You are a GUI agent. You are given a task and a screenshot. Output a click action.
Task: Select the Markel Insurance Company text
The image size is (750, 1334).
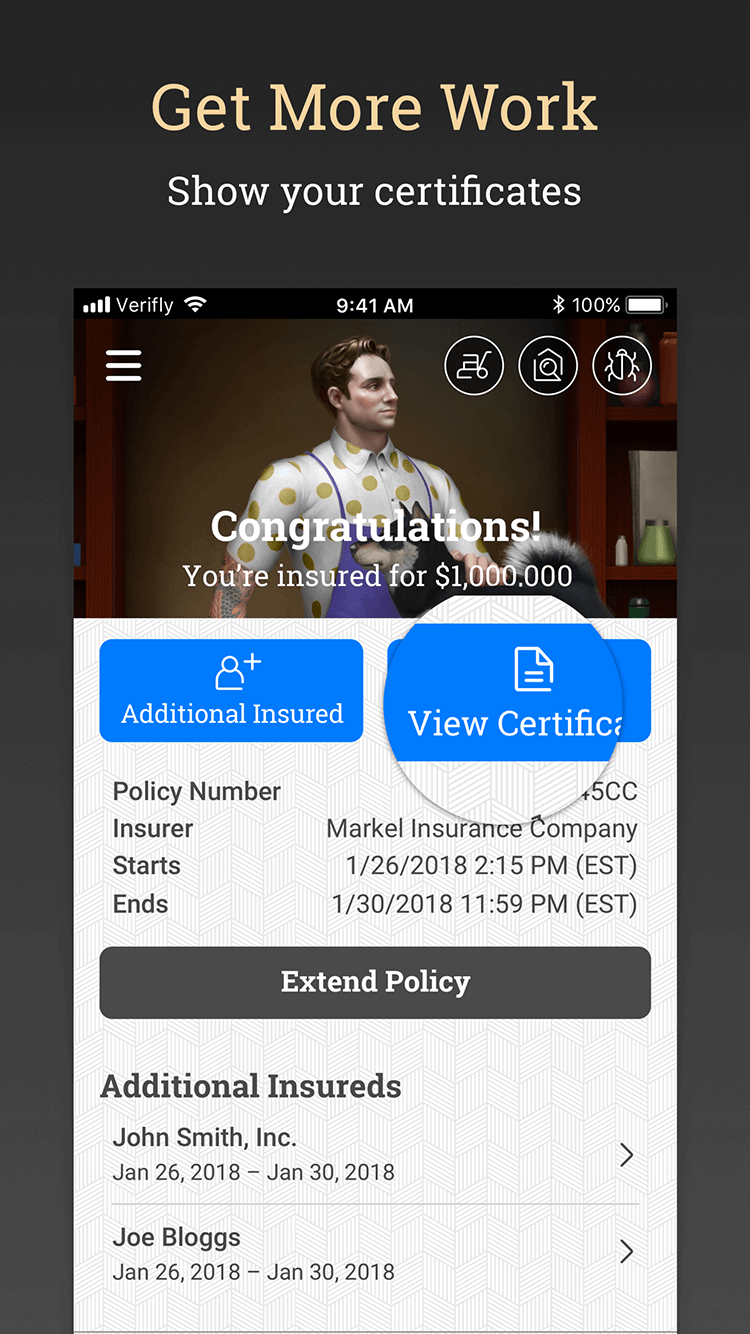(x=482, y=828)
